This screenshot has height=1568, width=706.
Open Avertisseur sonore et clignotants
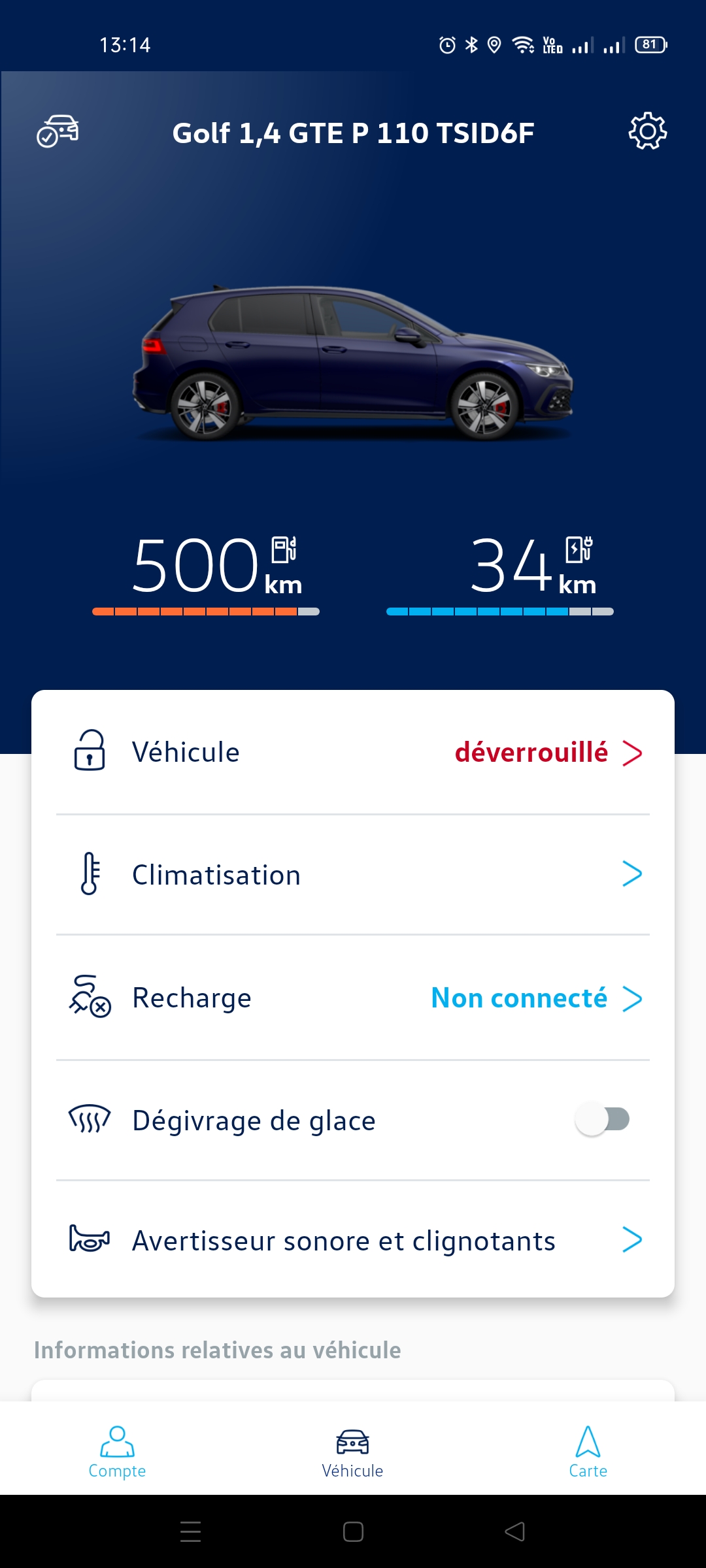[x=353, y=1240]
